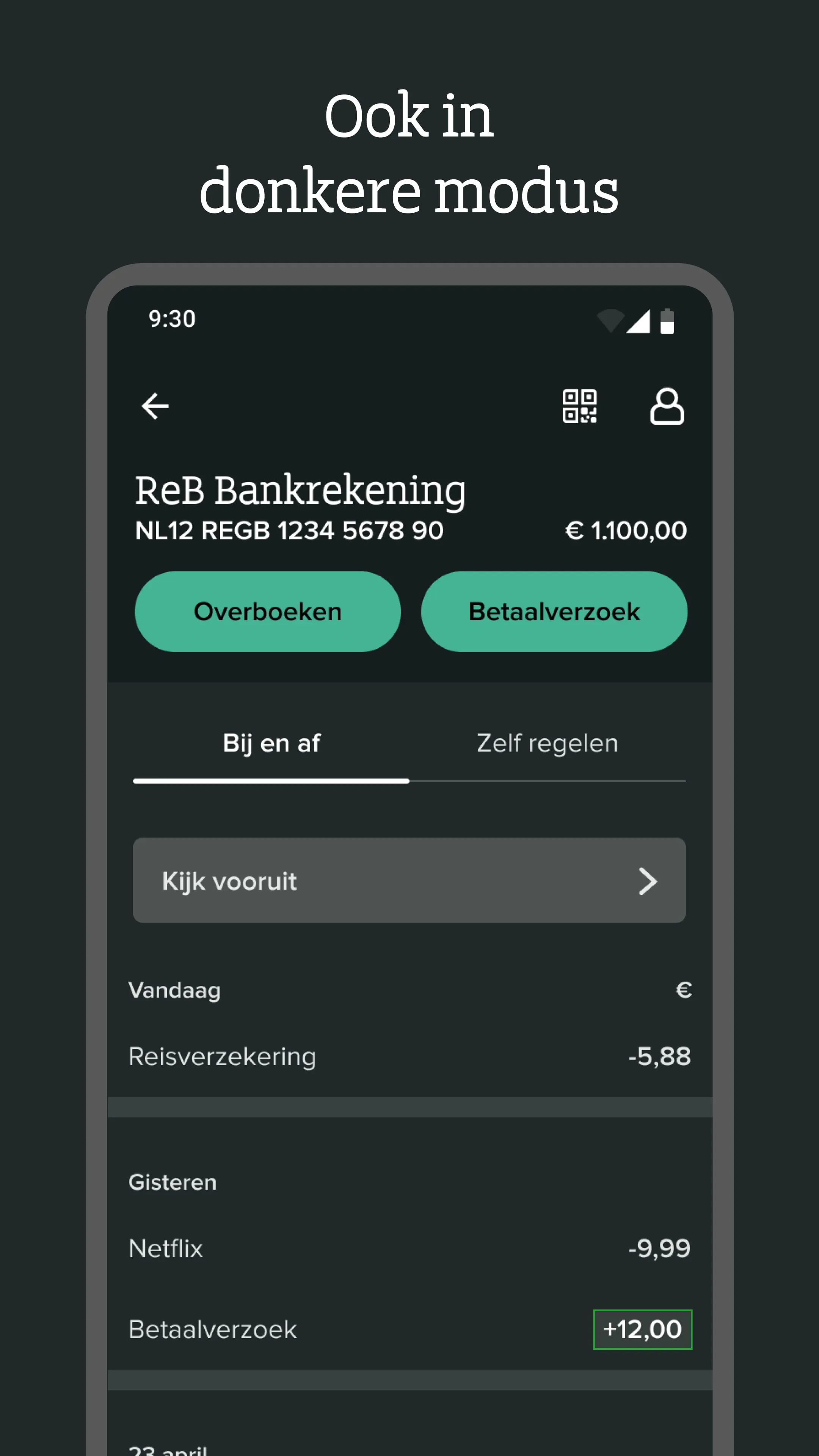
Task: Click the account balance € 1.100,00
Action: click(626, 530)
